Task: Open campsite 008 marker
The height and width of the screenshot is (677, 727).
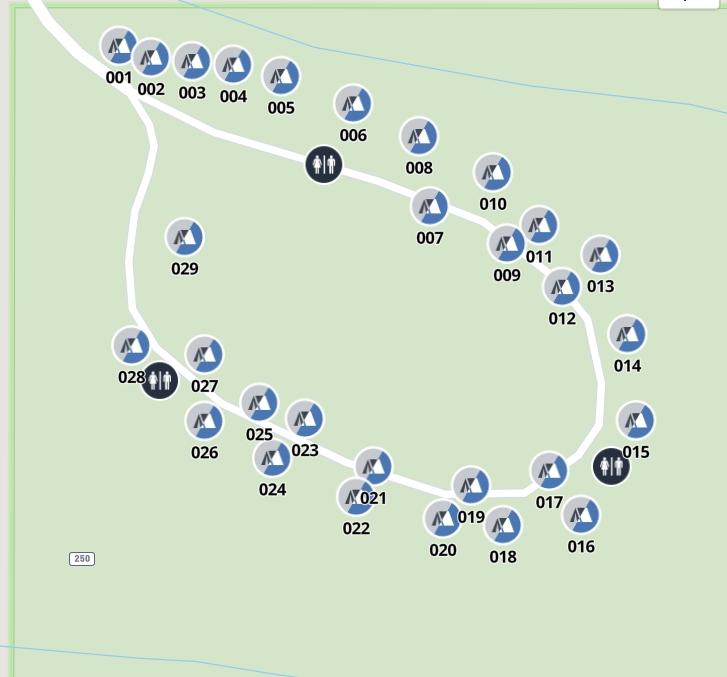Action: pyautogui.click(x=419, y=137)
